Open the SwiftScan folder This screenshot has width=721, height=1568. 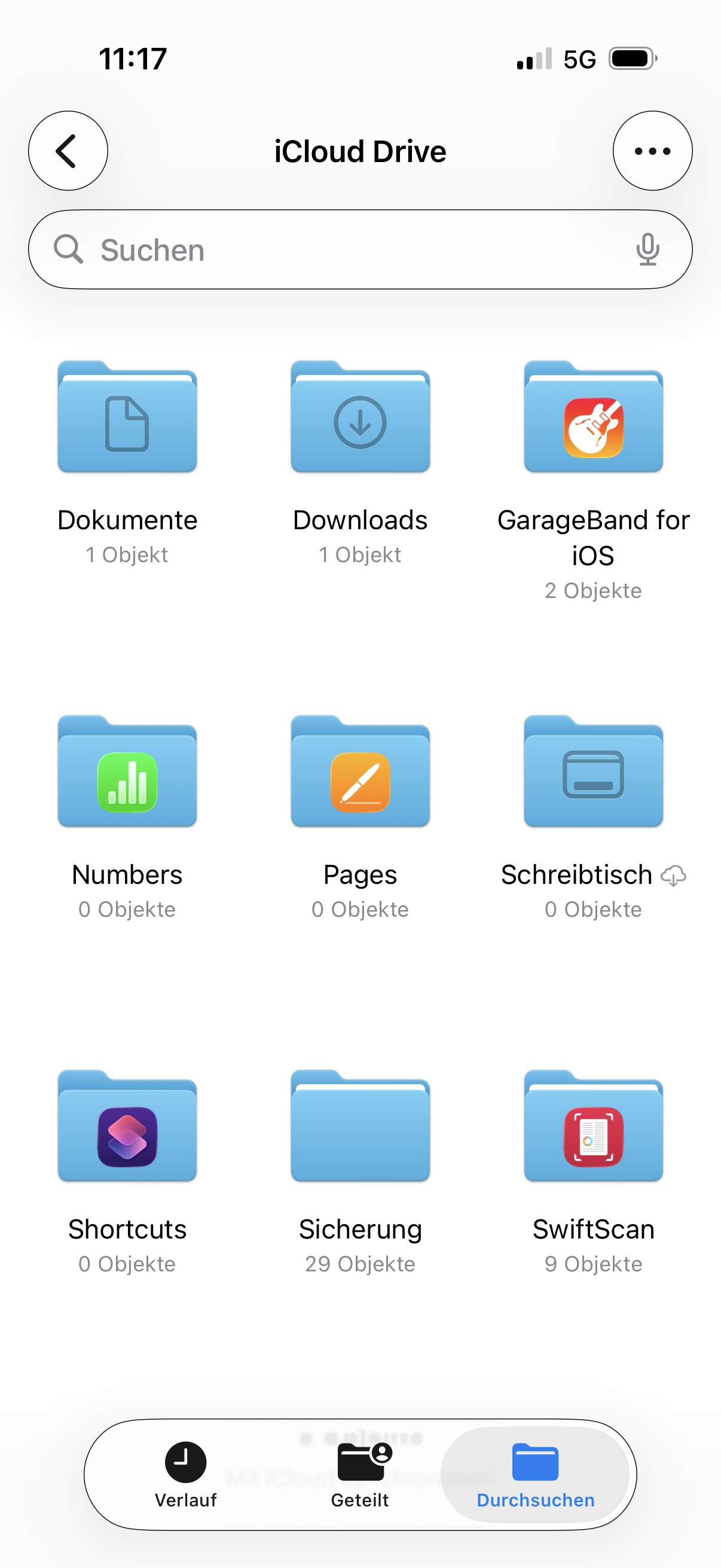pyautogui.click(x=593, y=1127)
